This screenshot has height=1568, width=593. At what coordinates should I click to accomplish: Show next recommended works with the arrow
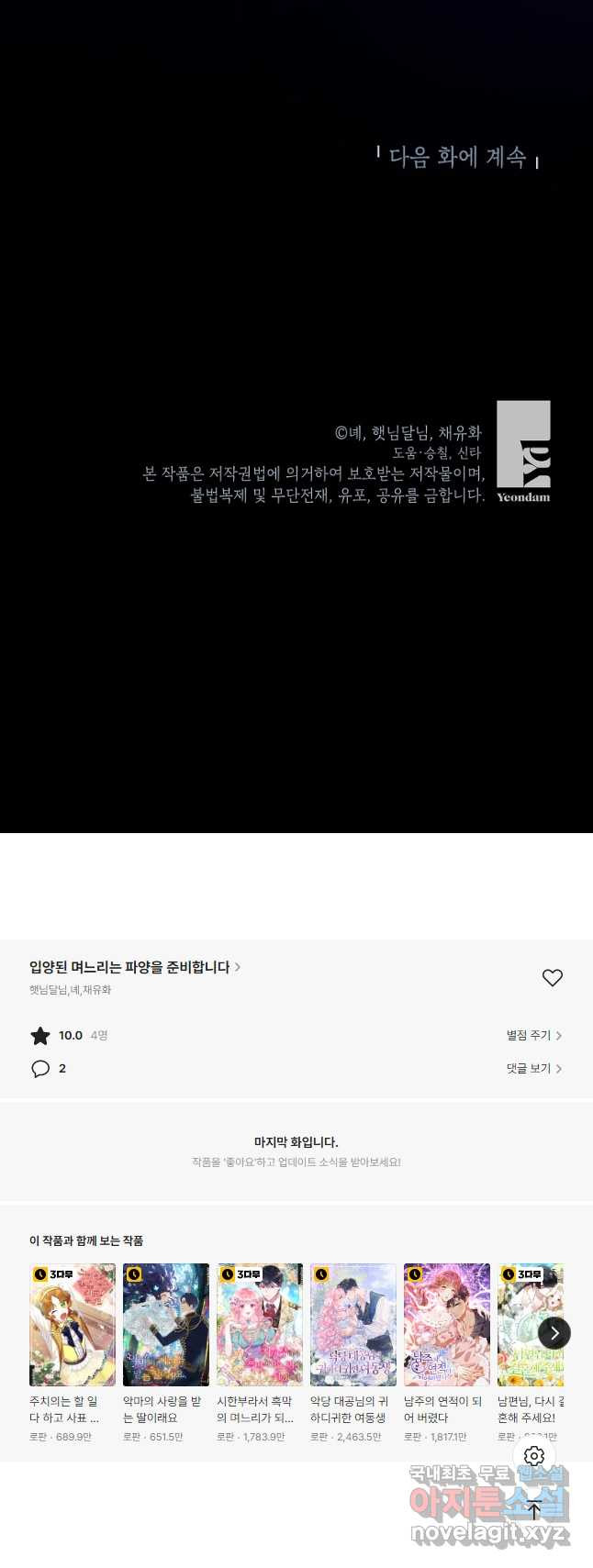point(554,1333)
